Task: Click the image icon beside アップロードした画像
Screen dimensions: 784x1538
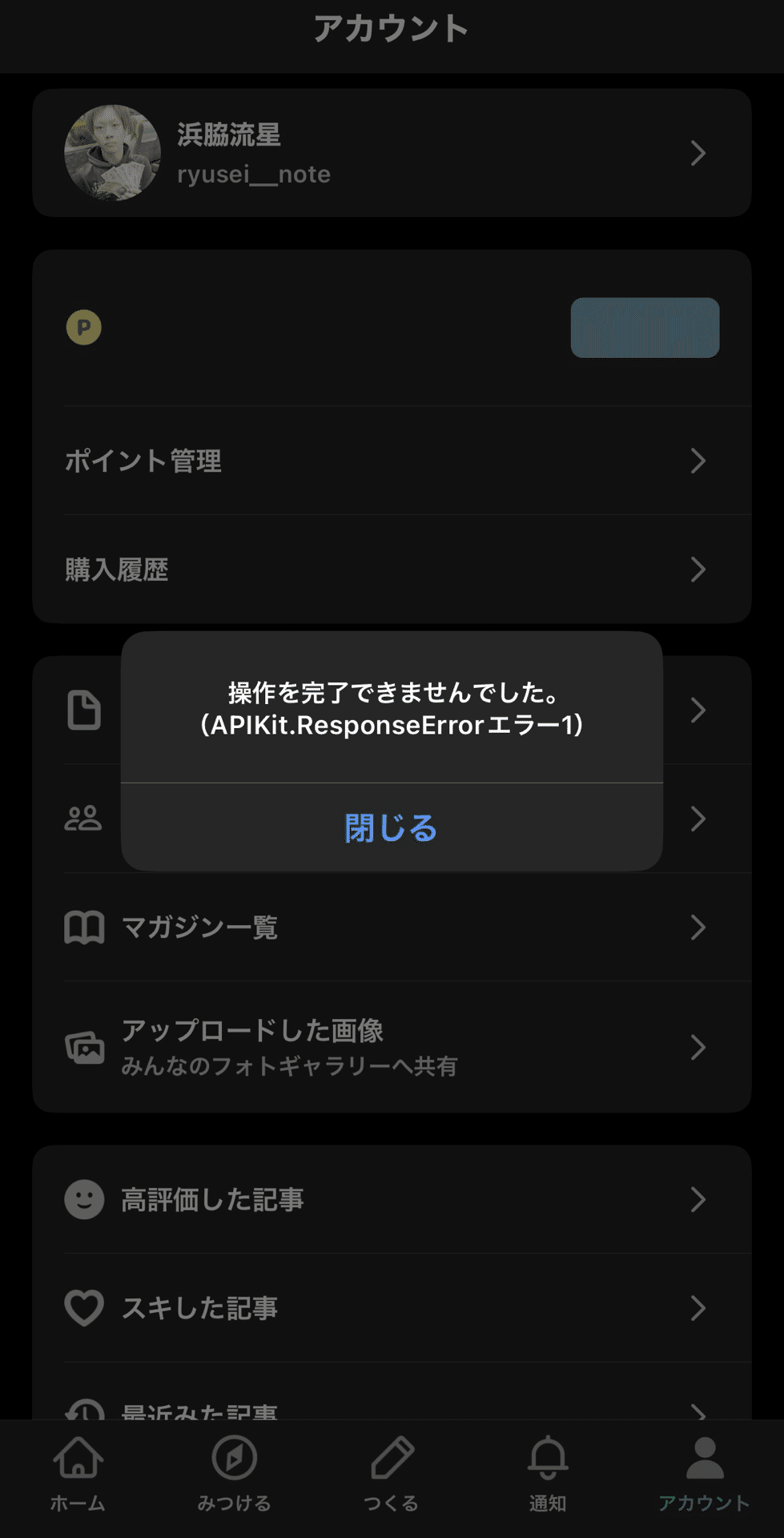Action: pos(83,1047)
